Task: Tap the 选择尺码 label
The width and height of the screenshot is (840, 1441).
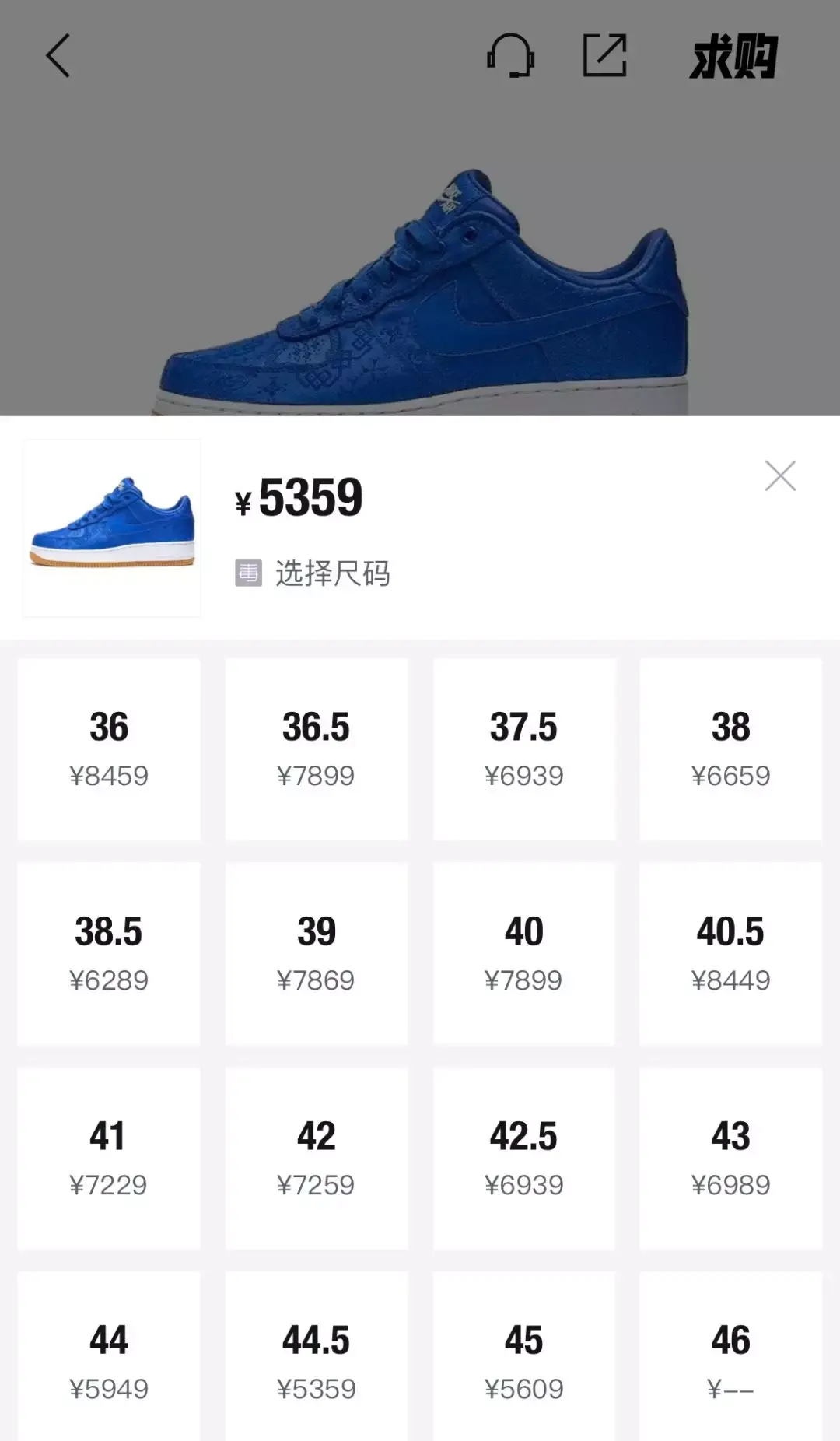Action: pyautogui.click(x=333, y=573)
